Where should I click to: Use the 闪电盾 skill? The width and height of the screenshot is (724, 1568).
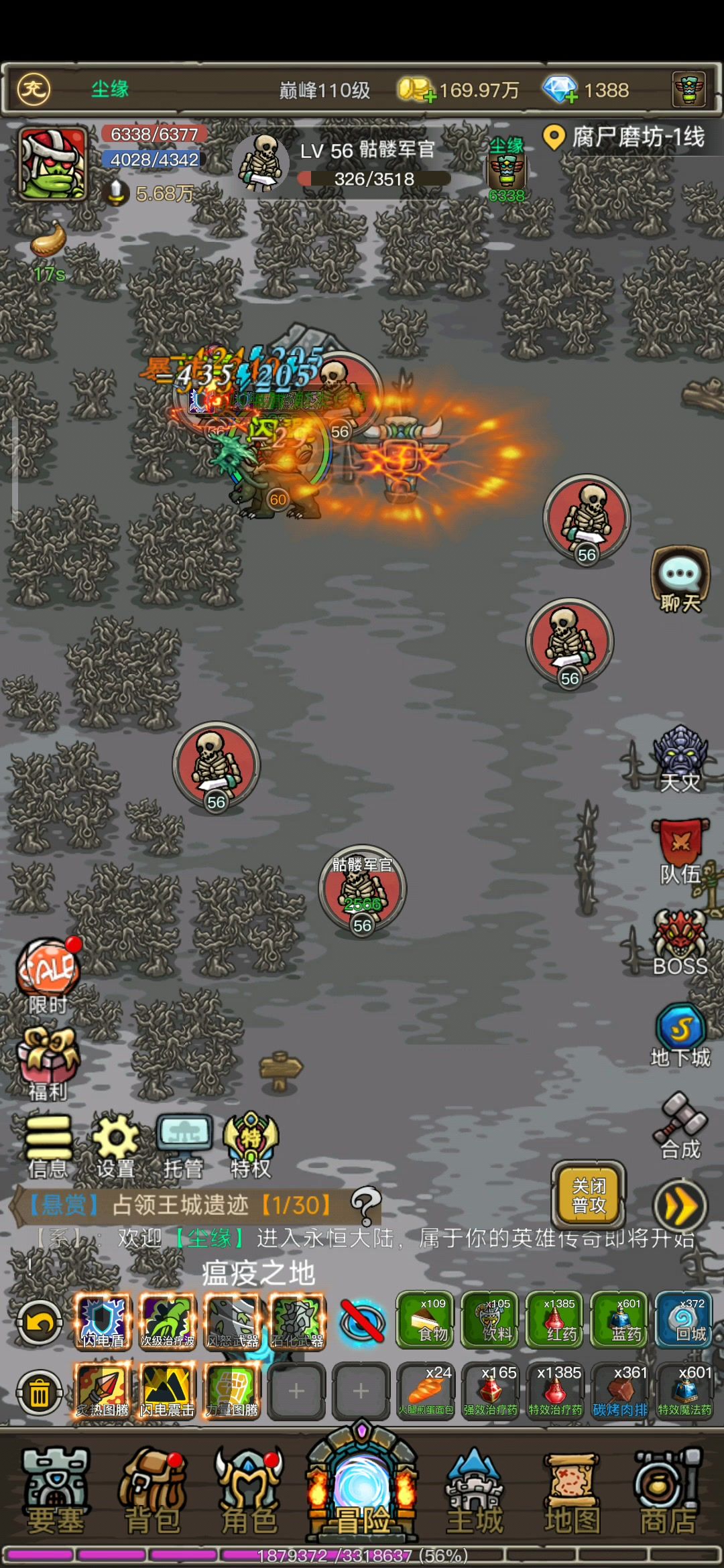click(103, 1321)
